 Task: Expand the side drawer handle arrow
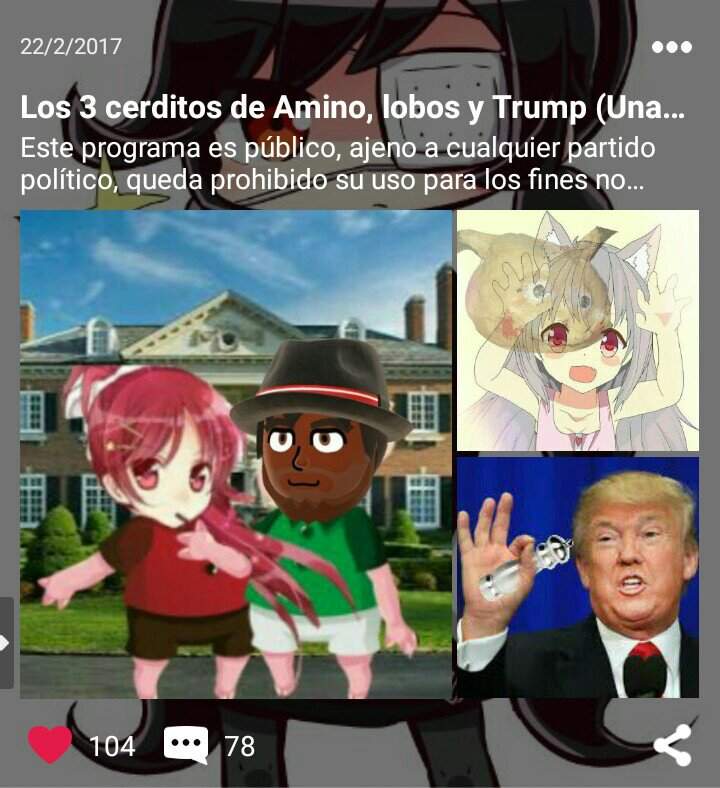point(6,643)
